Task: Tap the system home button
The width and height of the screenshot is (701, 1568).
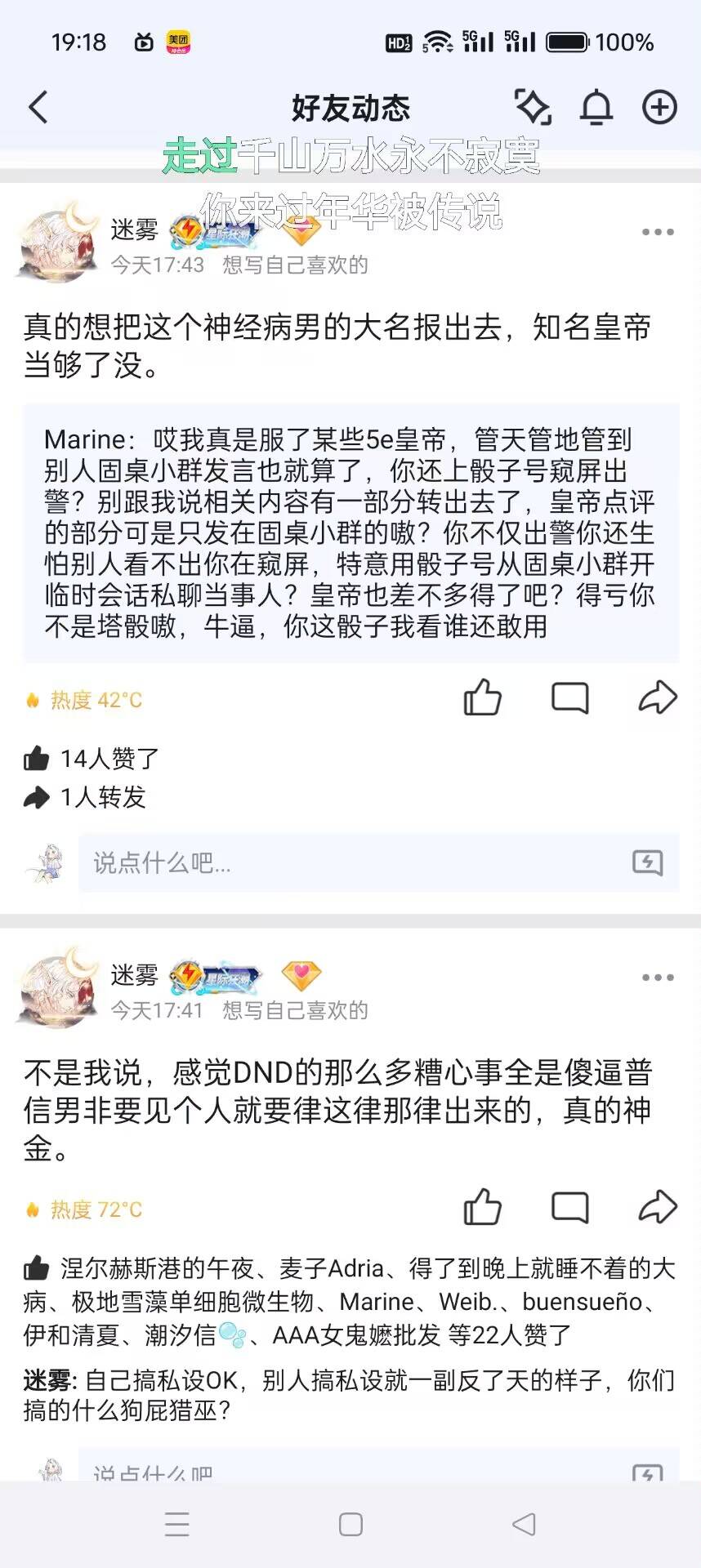Action: click(x=350, y=1524)
